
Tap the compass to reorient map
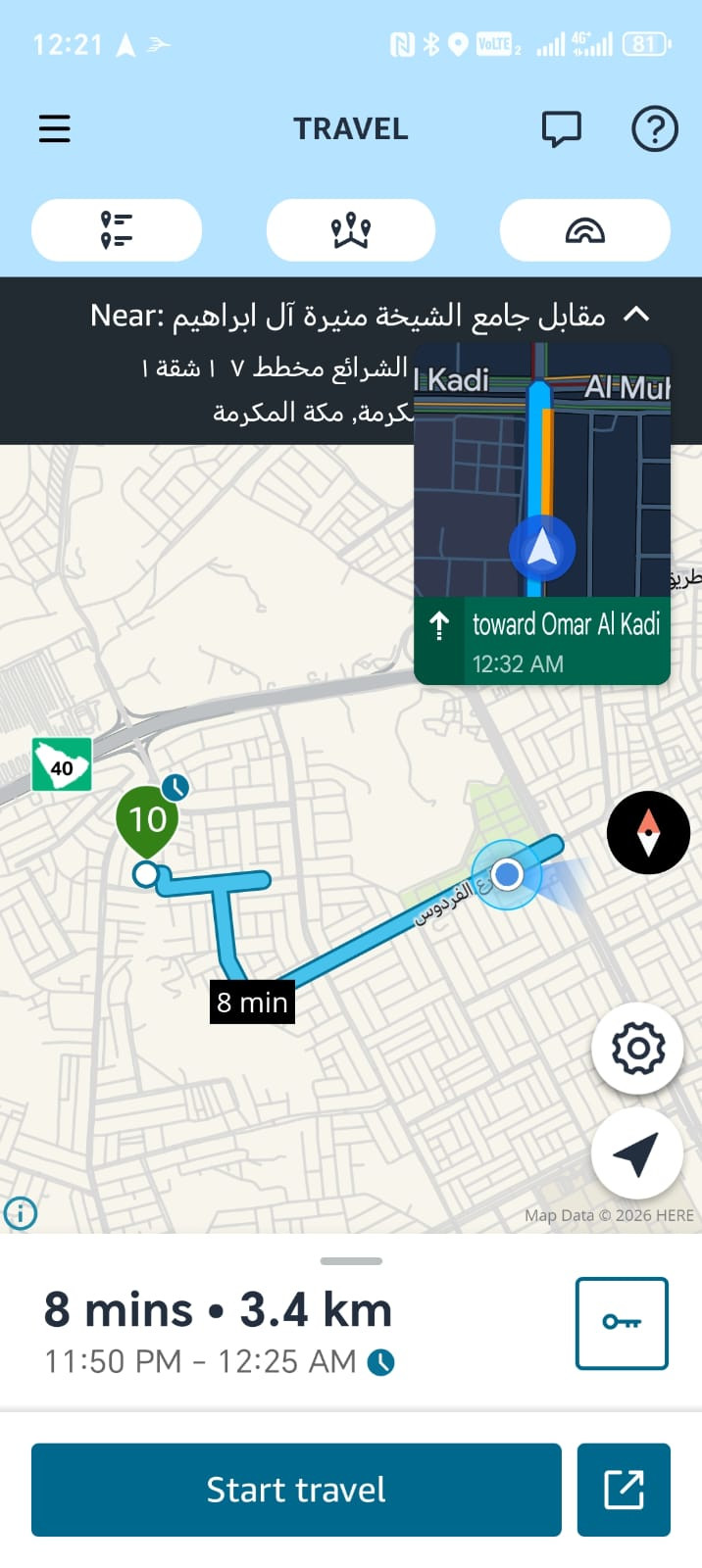pos(648,832)
